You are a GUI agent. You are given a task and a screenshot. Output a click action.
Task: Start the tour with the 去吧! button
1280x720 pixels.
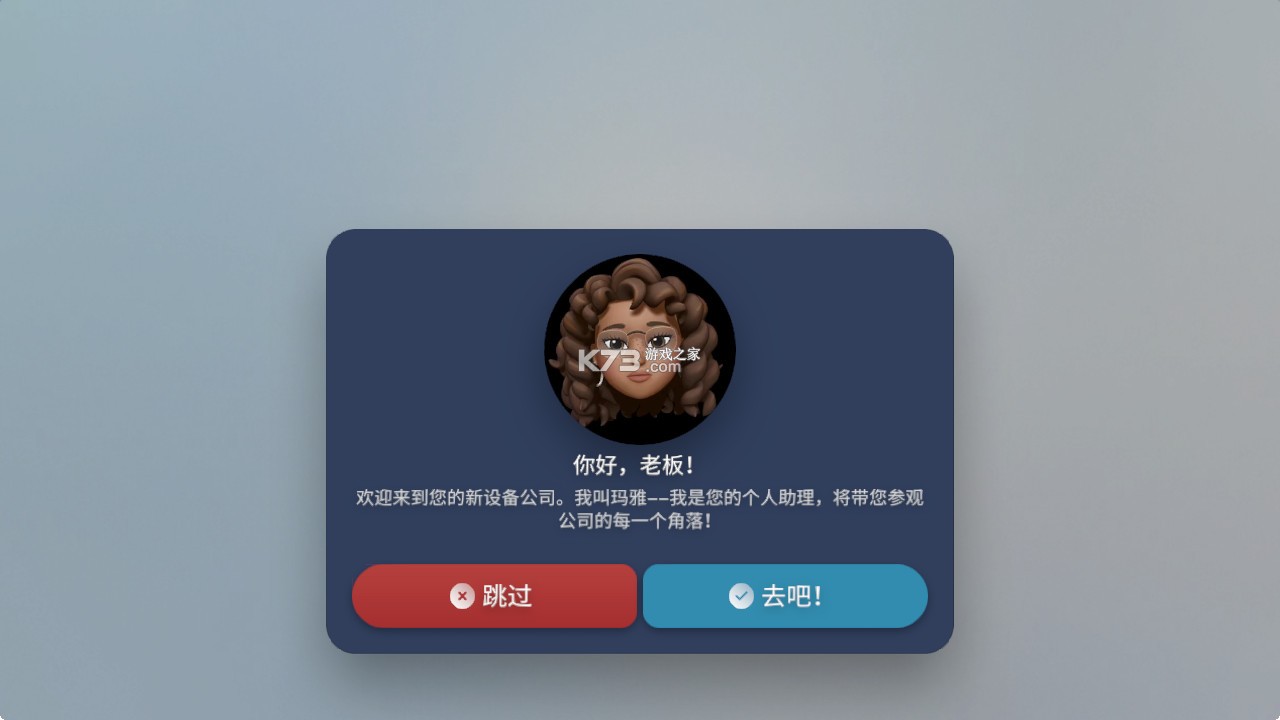[x=785, y=596]
